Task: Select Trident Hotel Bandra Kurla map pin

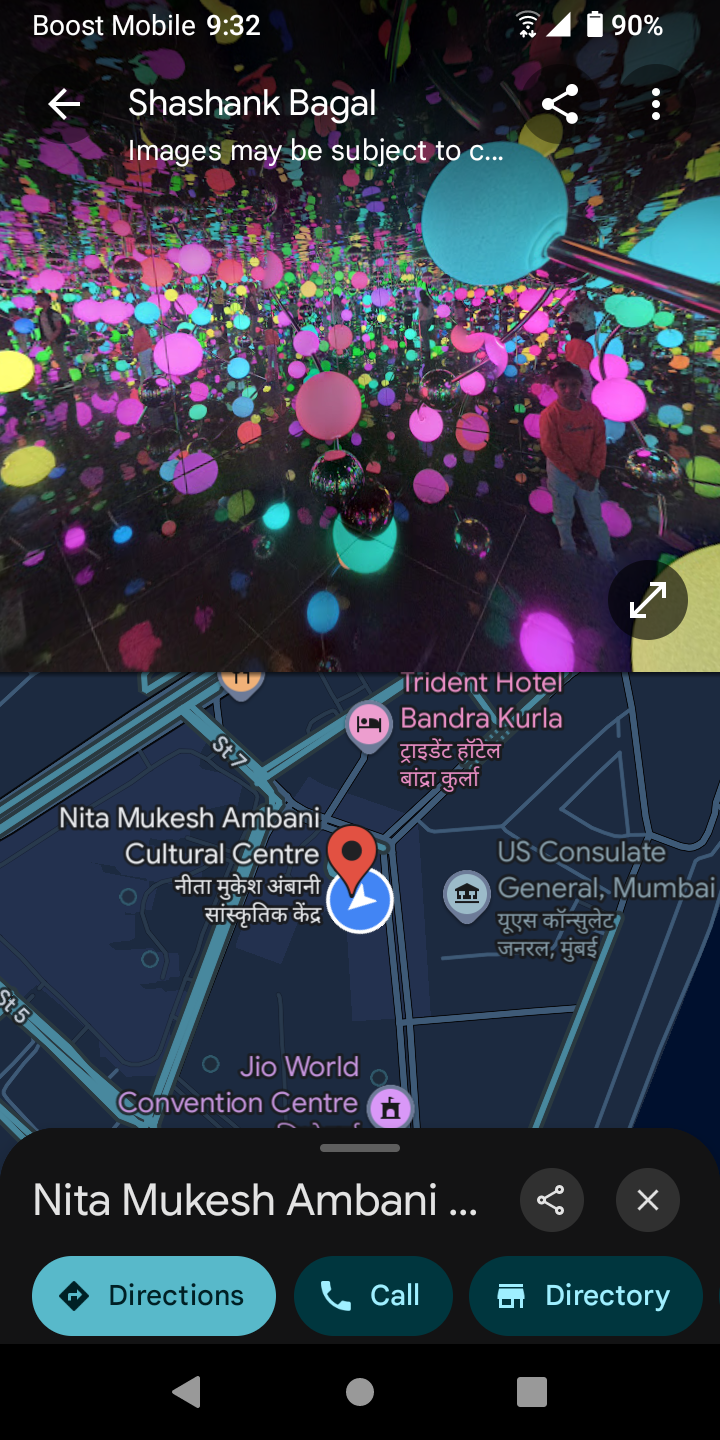Action: coord(369,725)
